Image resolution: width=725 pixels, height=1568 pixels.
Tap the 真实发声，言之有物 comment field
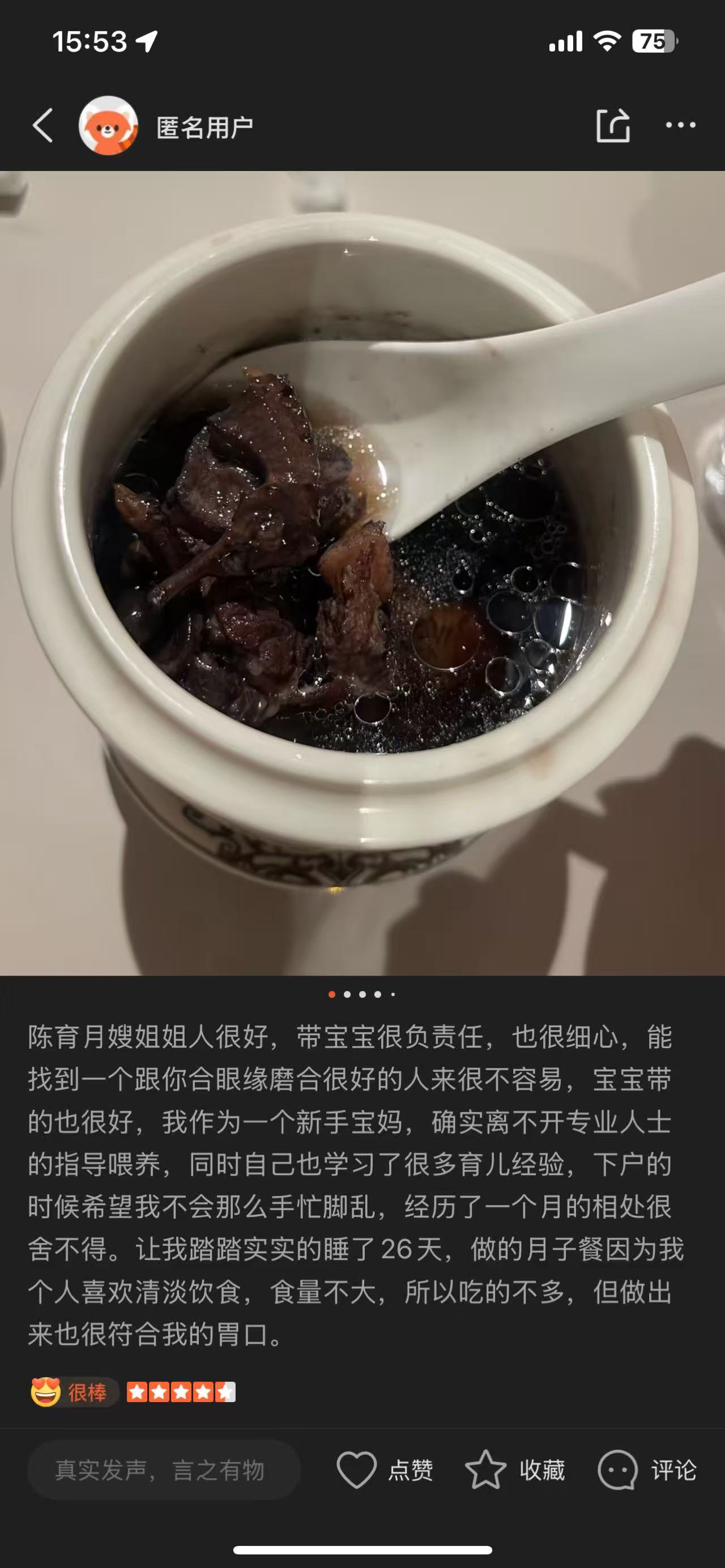(163, 1470)
